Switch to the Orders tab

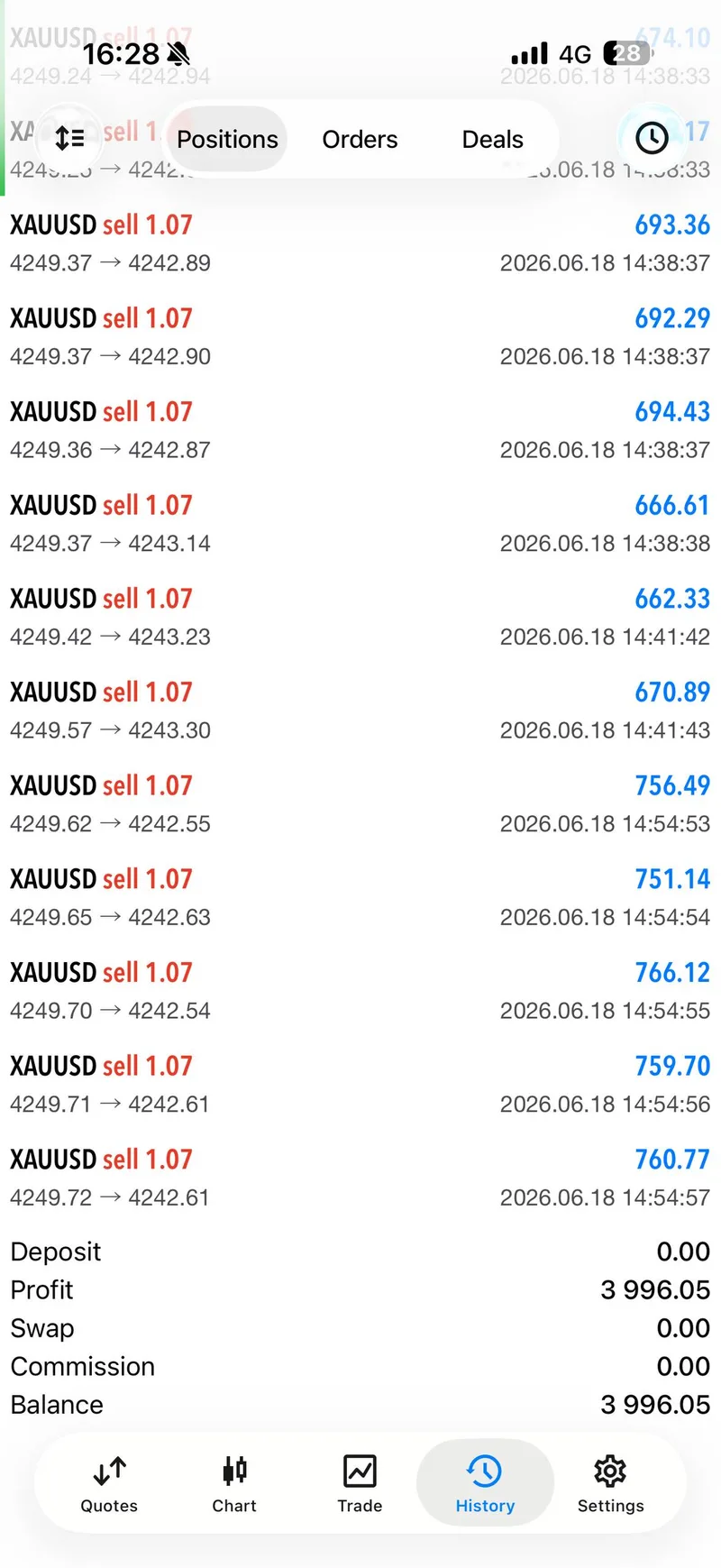[x=360, y=139]
